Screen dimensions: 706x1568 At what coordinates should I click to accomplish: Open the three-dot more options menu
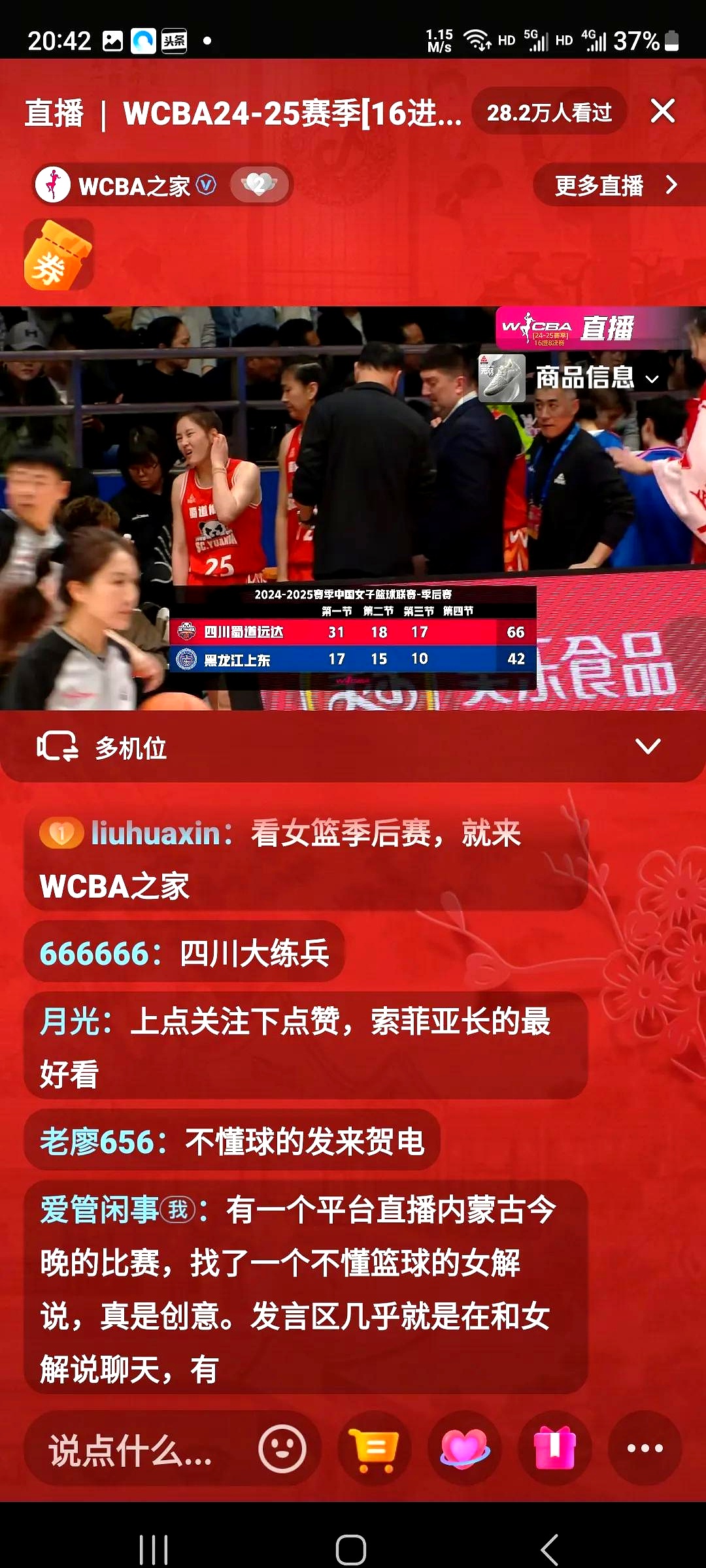(x=645, y=1449)
